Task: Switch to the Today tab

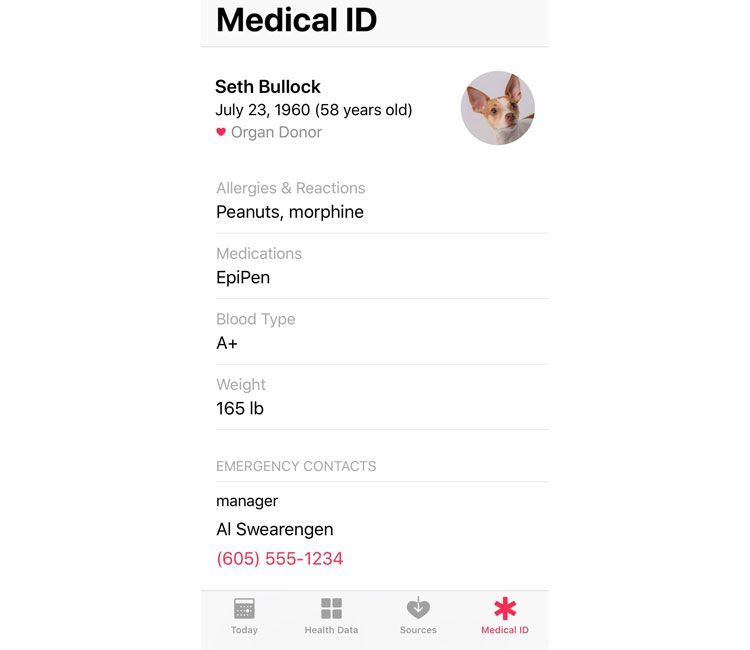Action: click(244, 616)
